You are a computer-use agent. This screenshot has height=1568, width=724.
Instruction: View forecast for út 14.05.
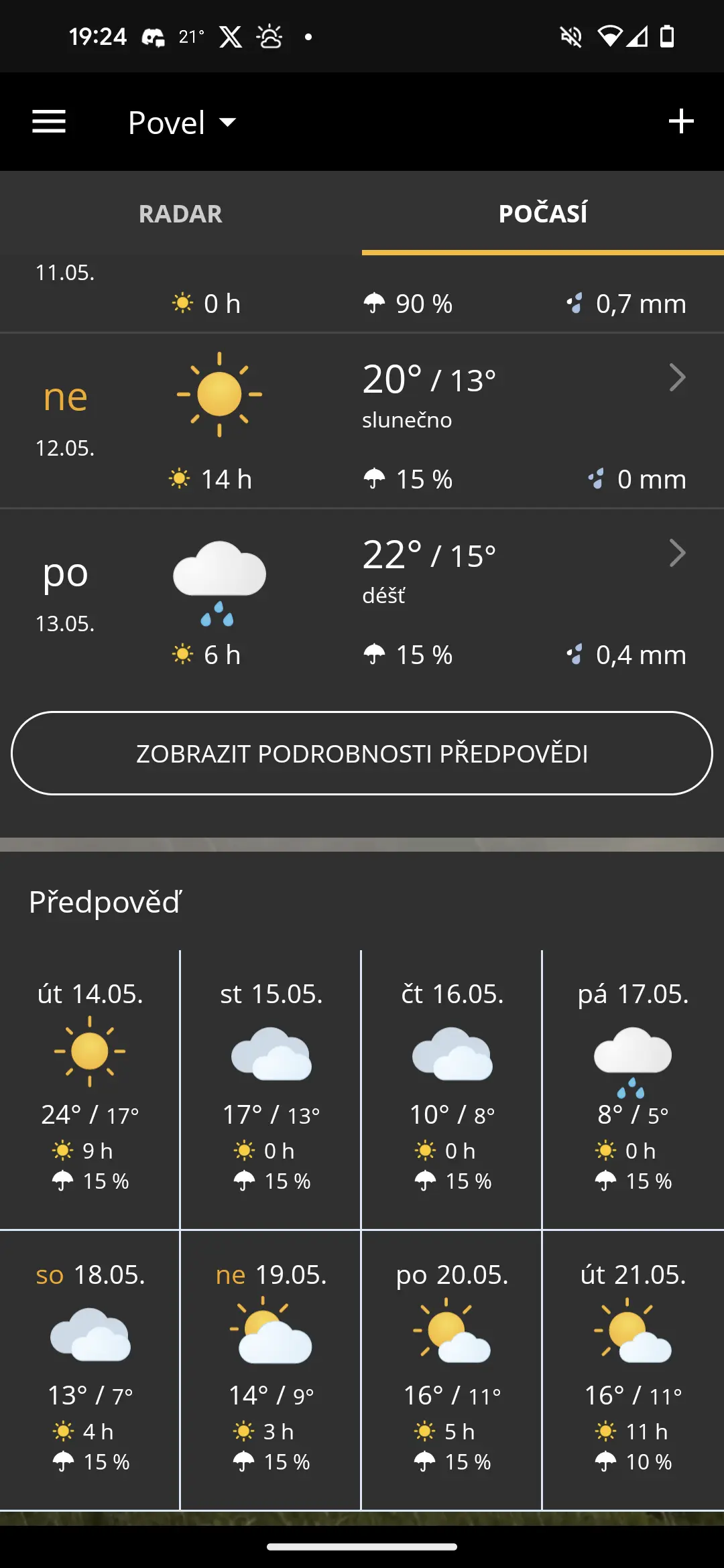click(90, 1087)
